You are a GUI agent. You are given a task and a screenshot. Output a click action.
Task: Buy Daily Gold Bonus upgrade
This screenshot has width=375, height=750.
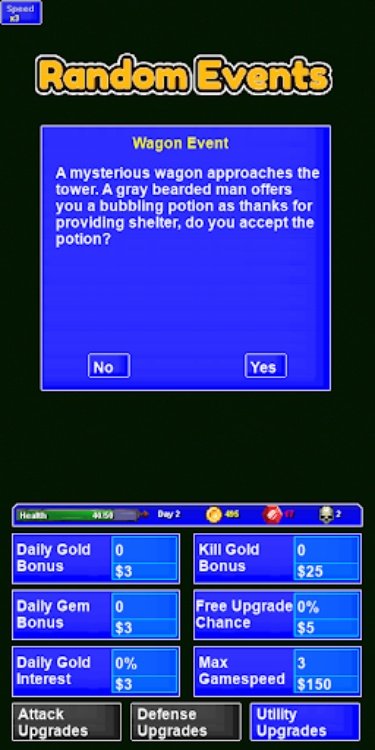point(96,559)
